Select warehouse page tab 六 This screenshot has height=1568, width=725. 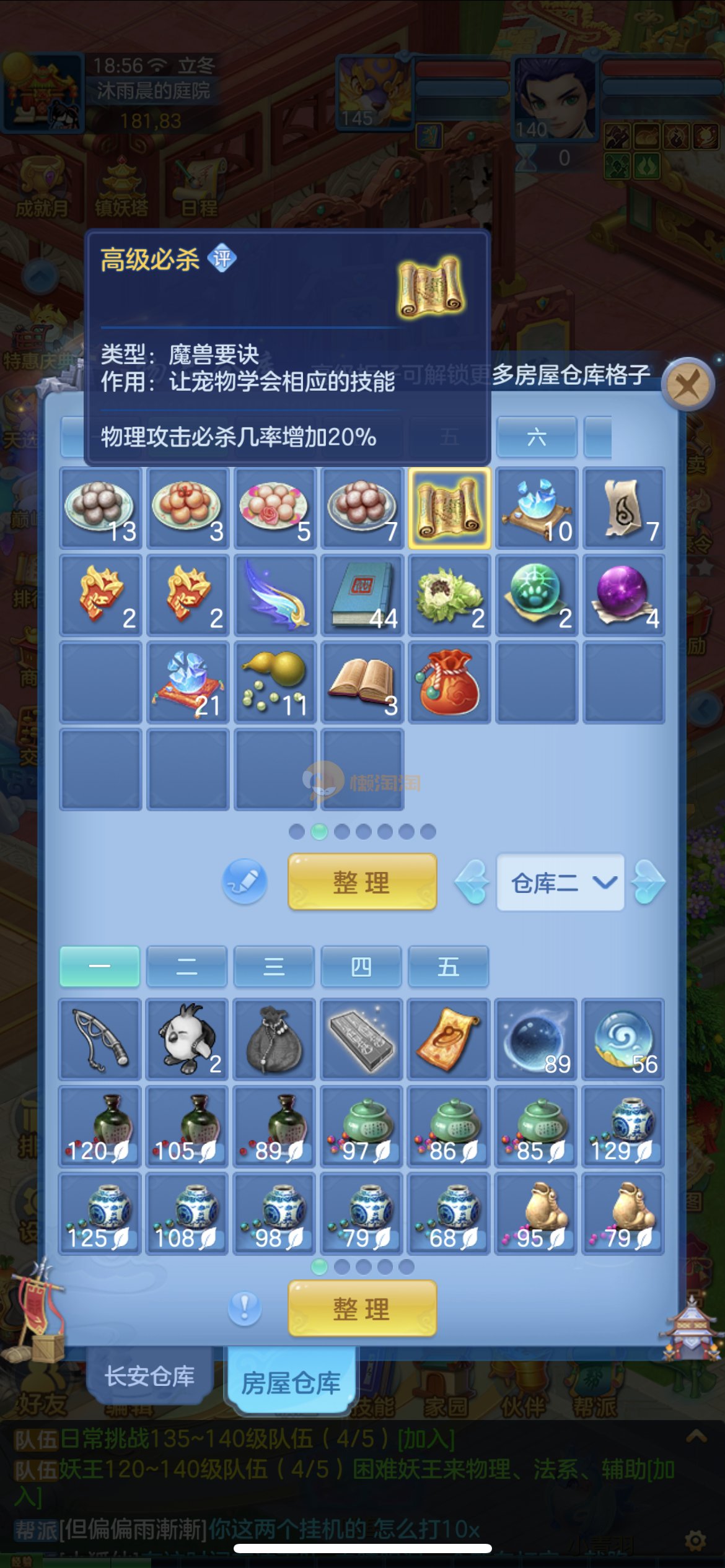pos(536,437)
